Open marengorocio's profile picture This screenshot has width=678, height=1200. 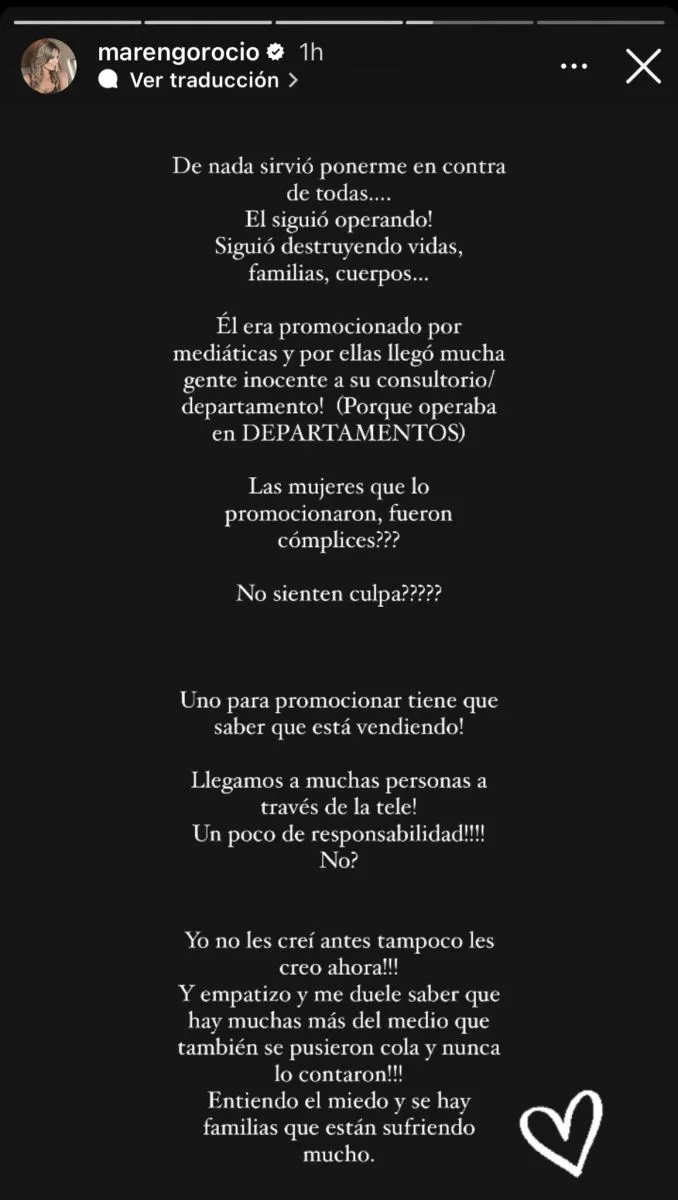tap(49, 66)
